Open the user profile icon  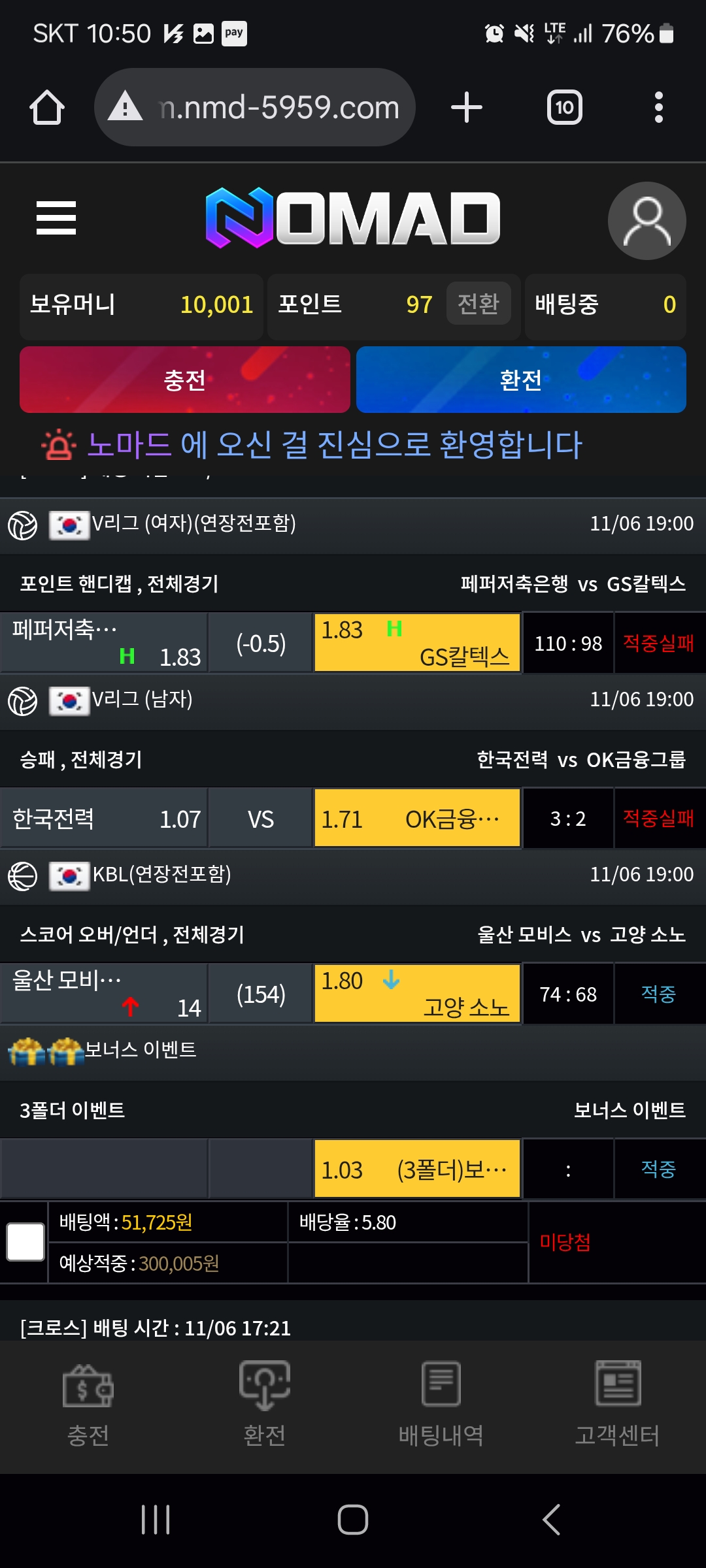pos(647,221)
